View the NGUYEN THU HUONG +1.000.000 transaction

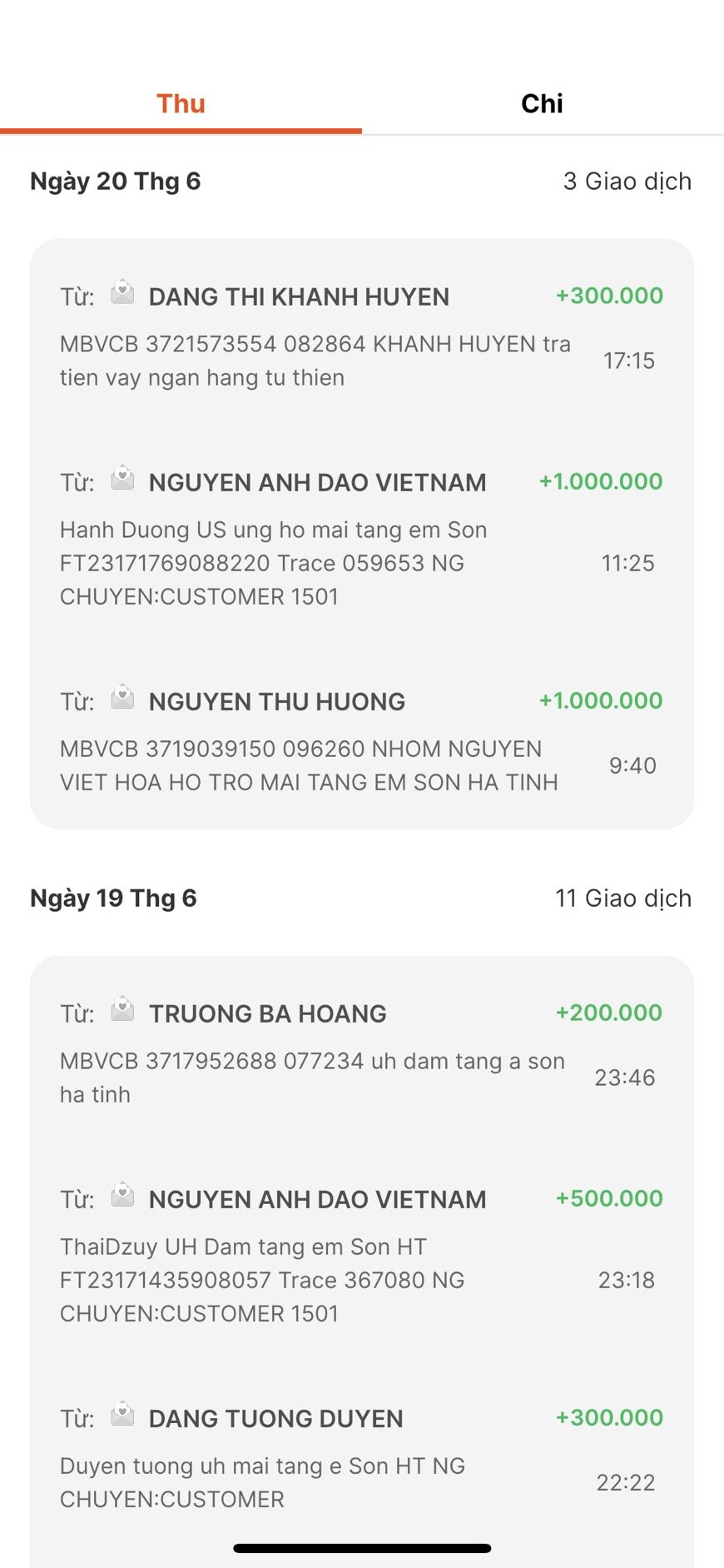tap(361, 740)
